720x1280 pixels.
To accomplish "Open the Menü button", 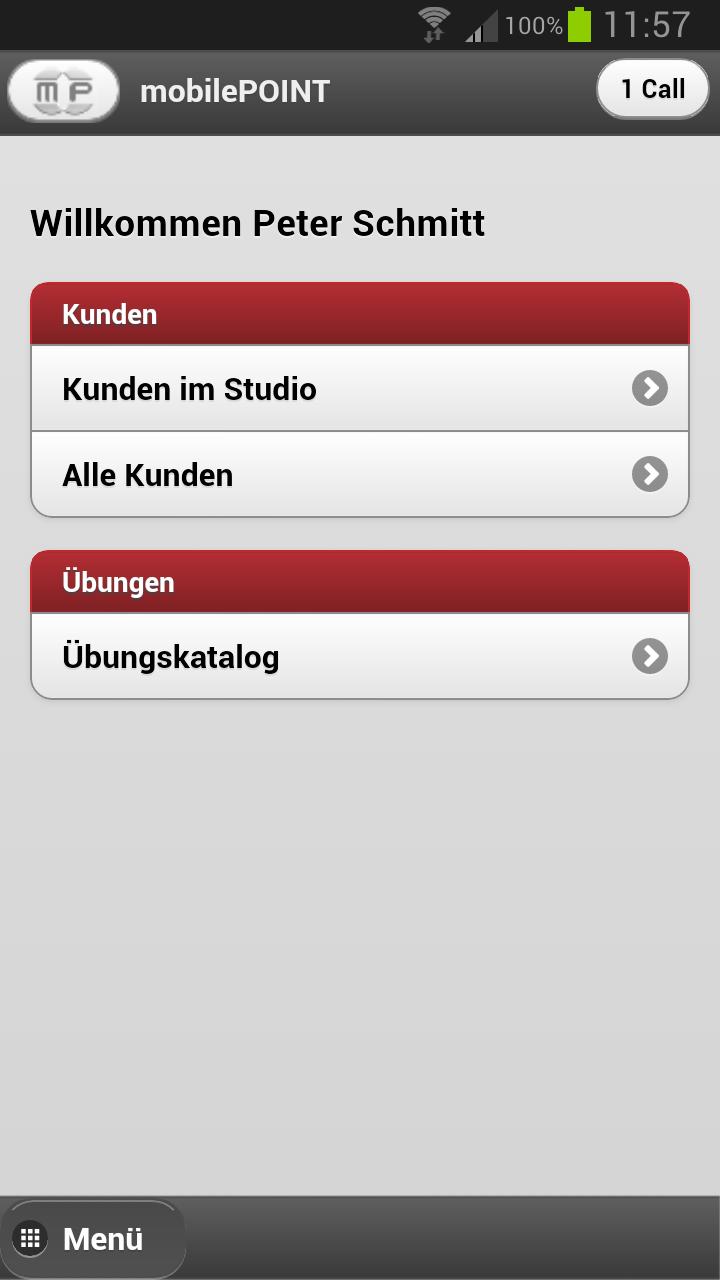I will coord(93,1239).
